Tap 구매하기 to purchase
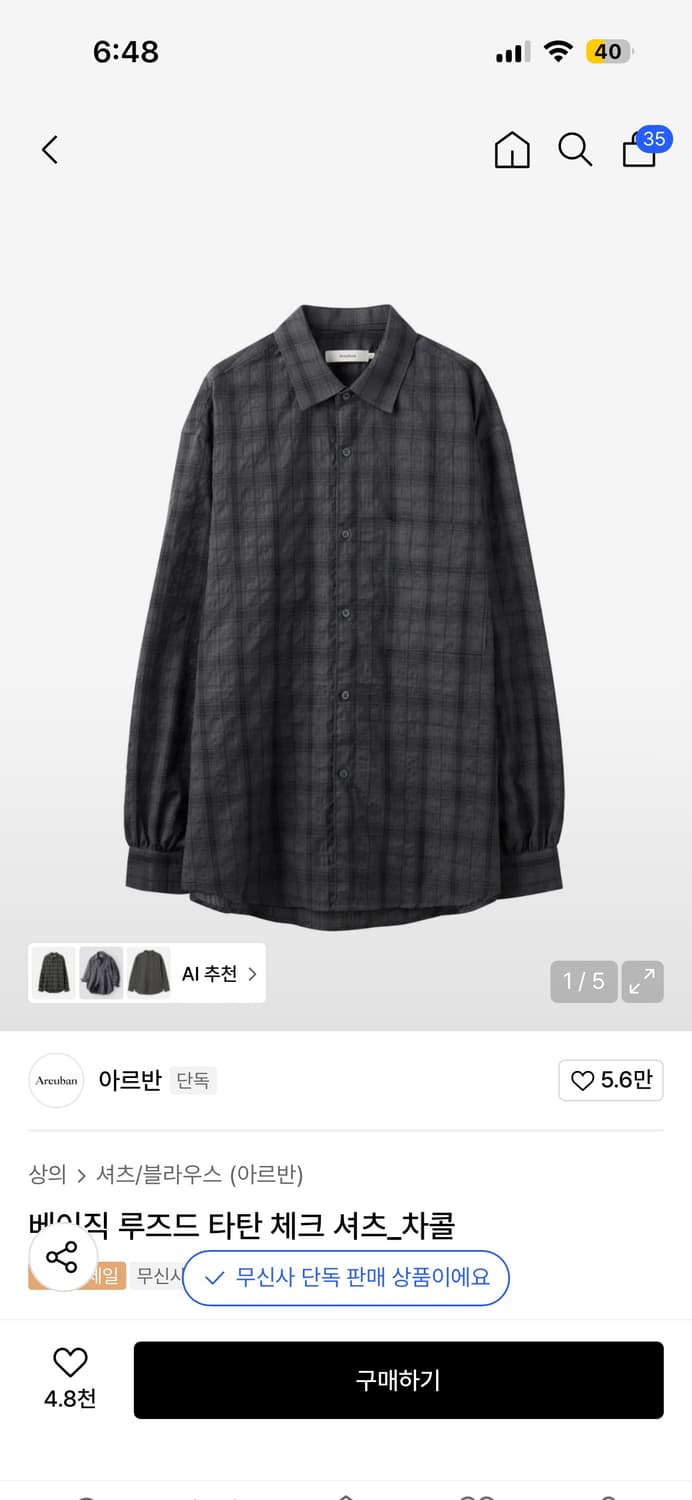Screen dimensions: 692x1500 [x=398, y=1380]
